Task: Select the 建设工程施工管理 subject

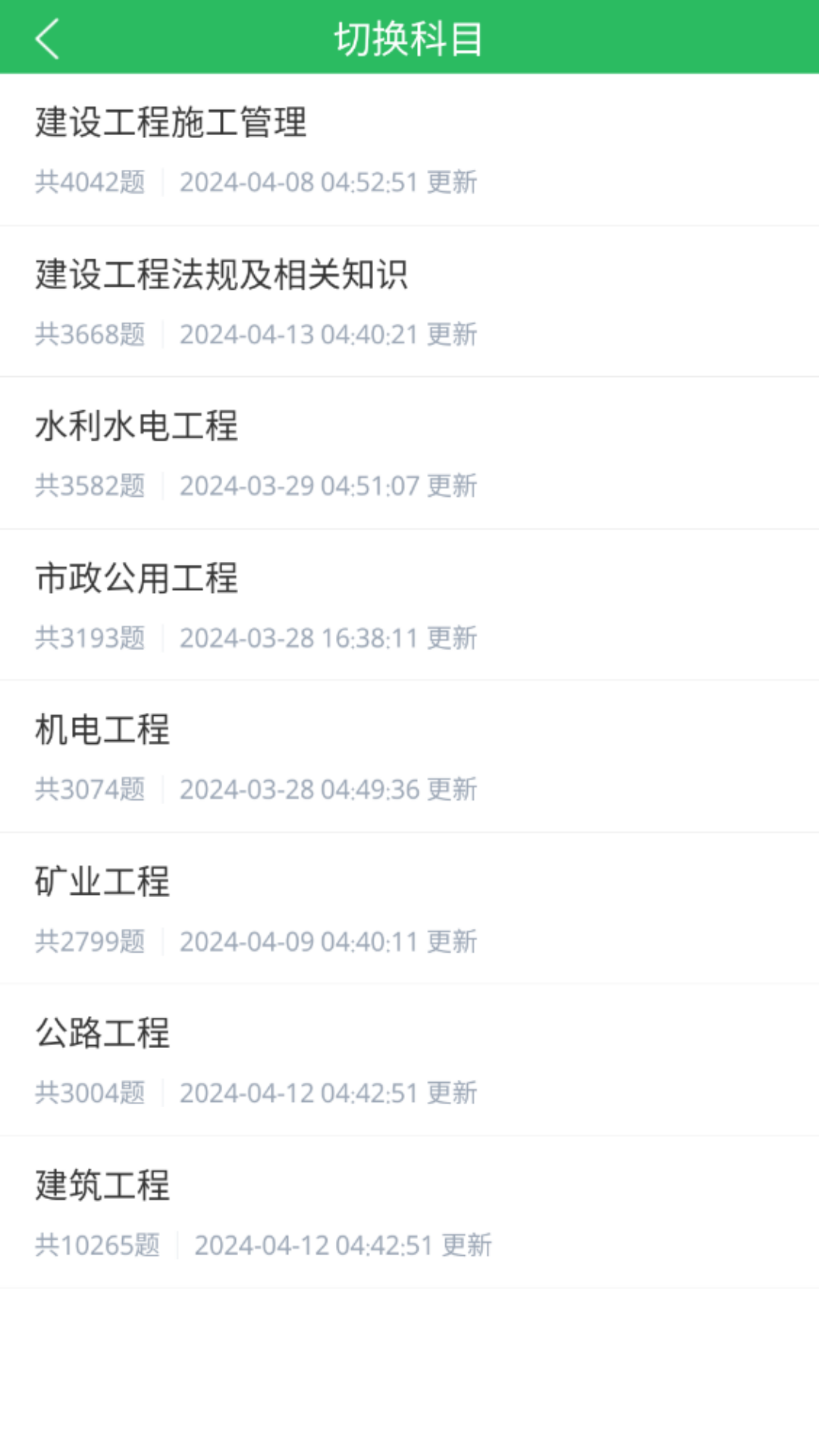Action: (x=171, y=124)
